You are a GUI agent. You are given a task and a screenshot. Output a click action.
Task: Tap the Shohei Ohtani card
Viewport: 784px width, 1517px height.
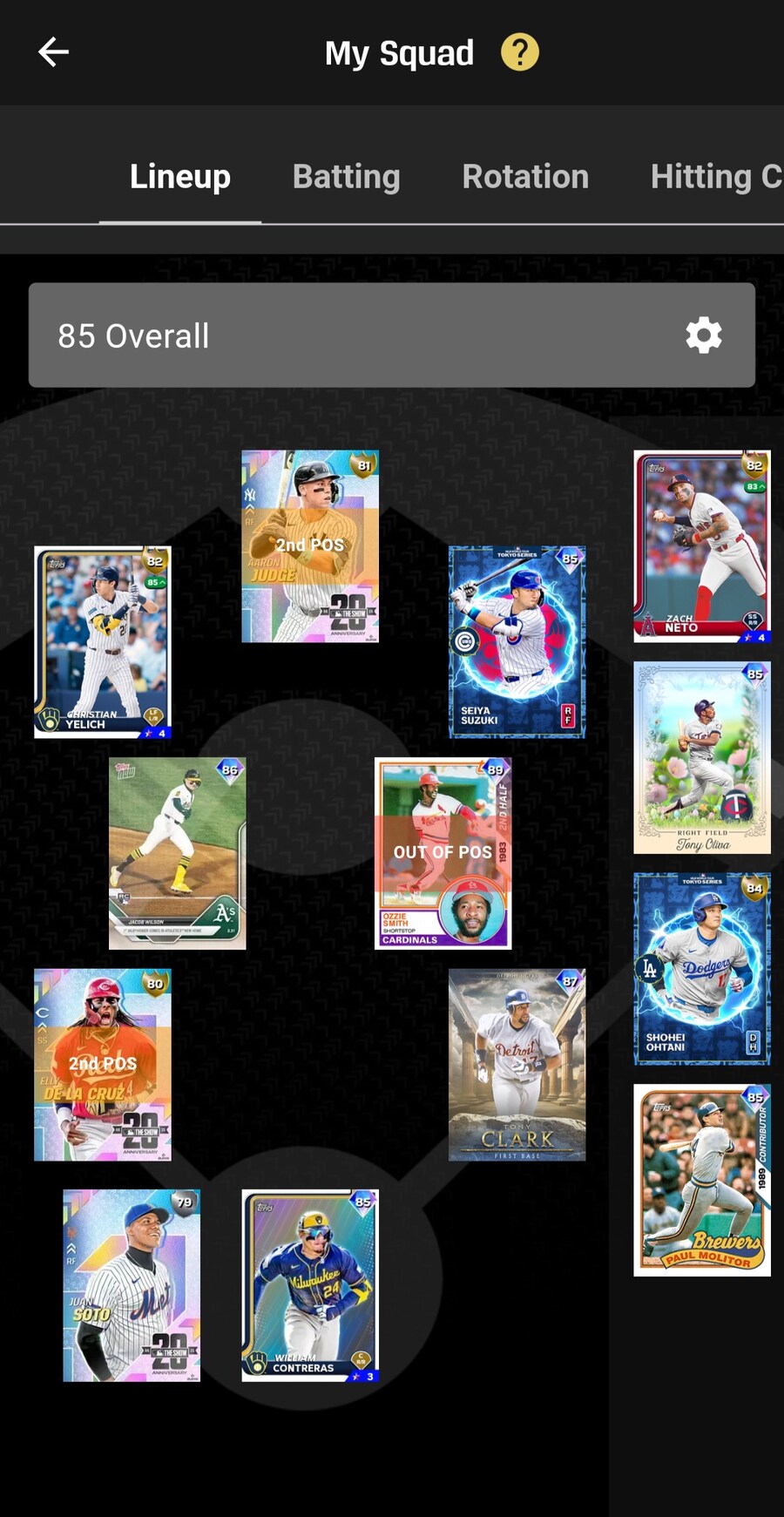click(x=702, y=968)
